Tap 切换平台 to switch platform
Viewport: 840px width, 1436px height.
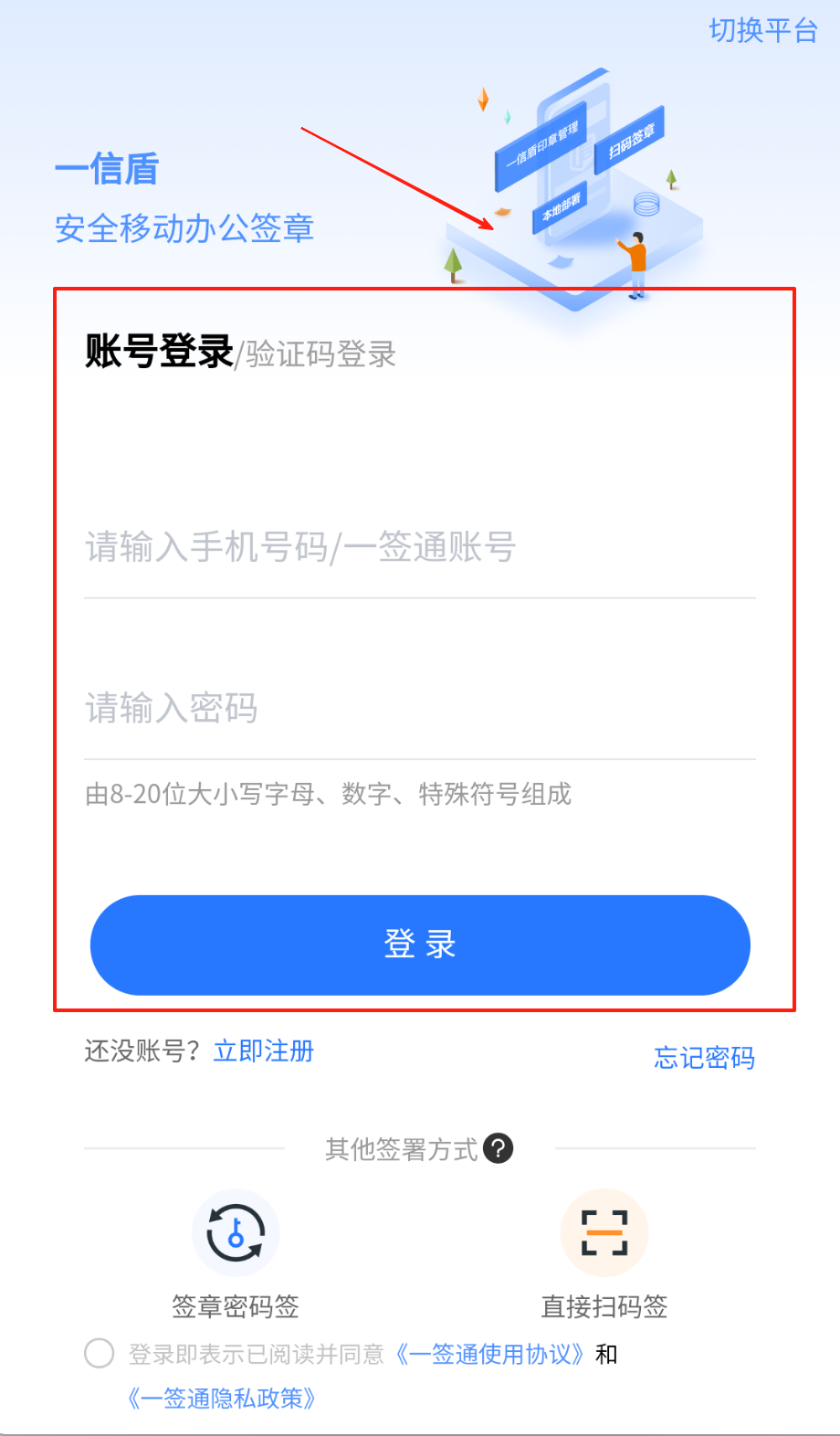click(x=762, y=31)
